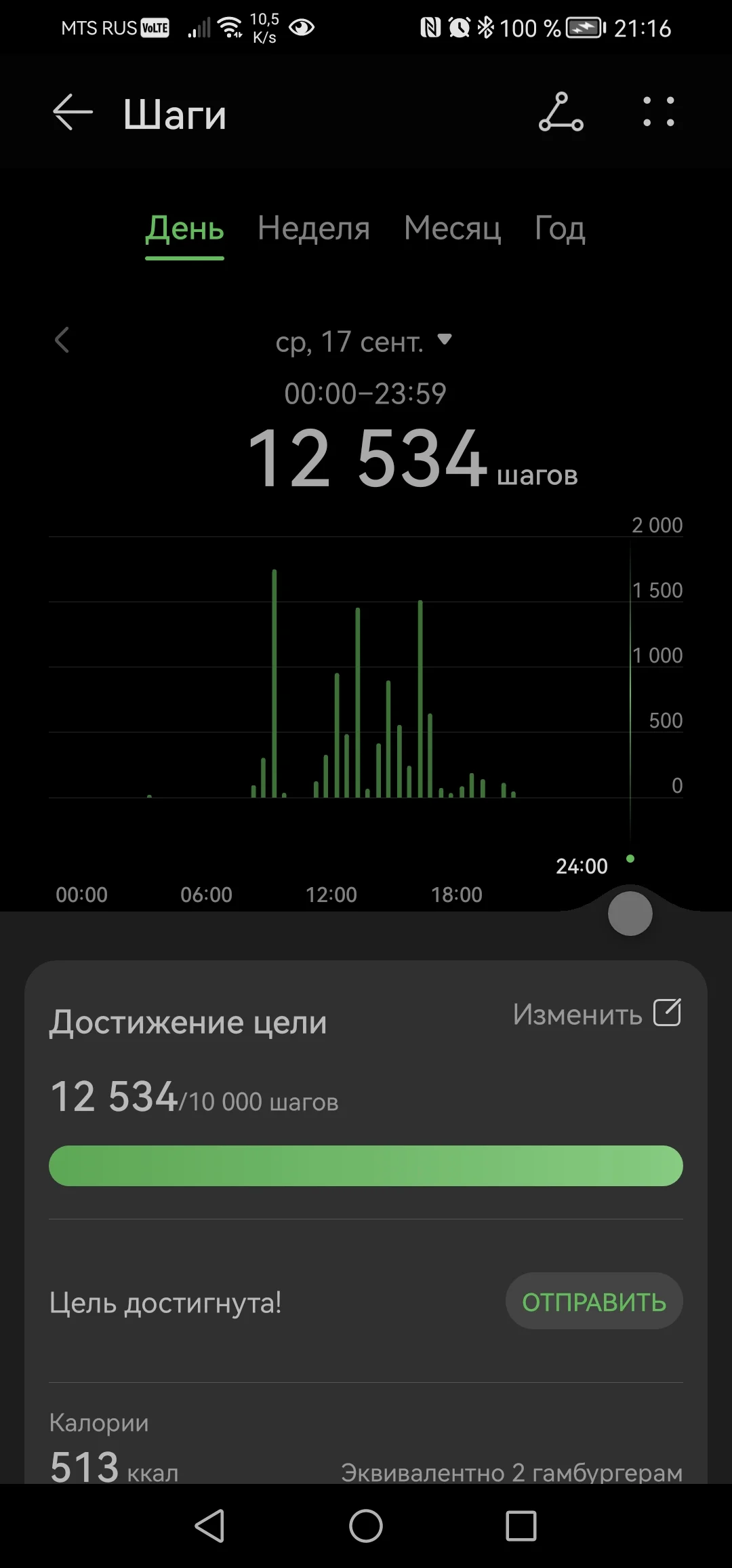Tap the alarm clock status bar icon

(458, 27)
